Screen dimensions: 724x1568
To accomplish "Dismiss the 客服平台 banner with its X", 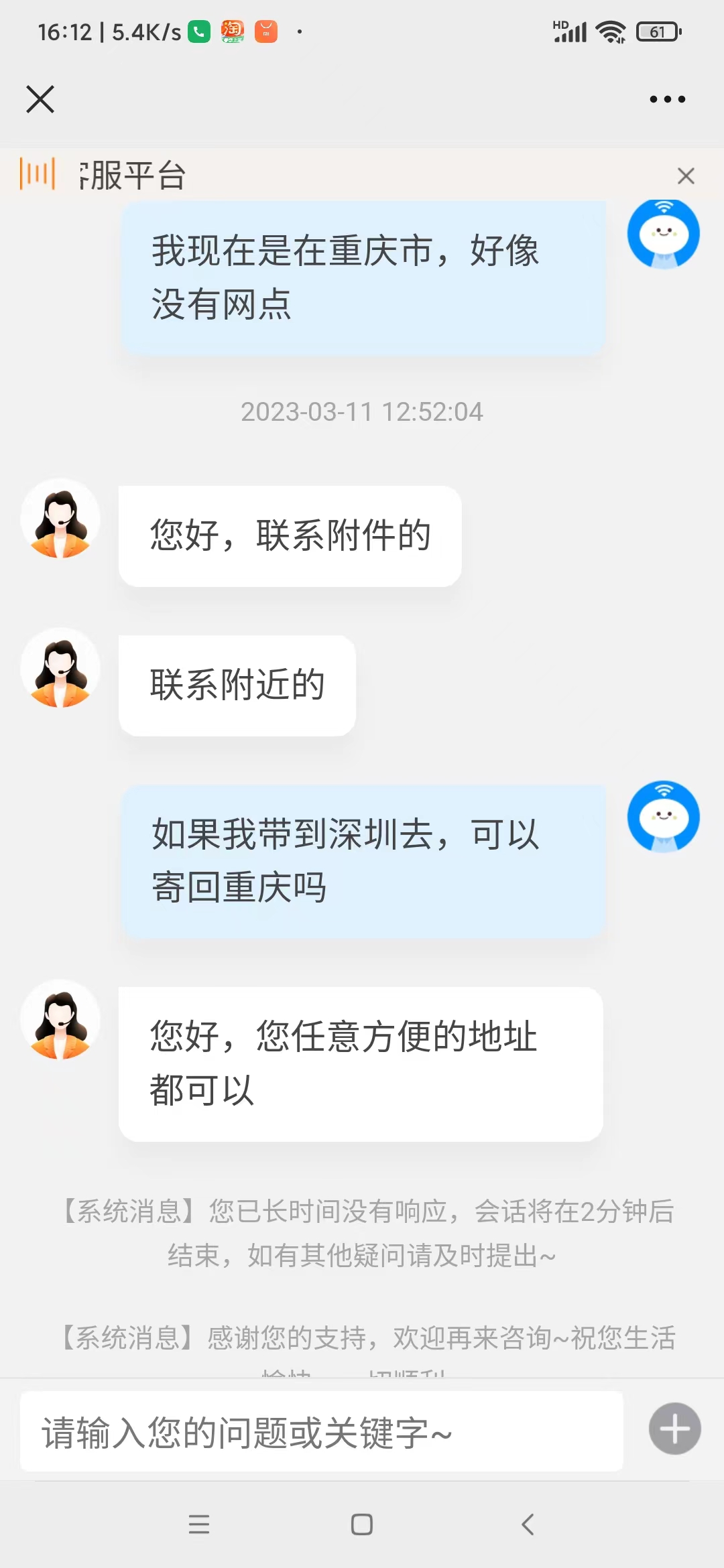I will click(685, 176).
